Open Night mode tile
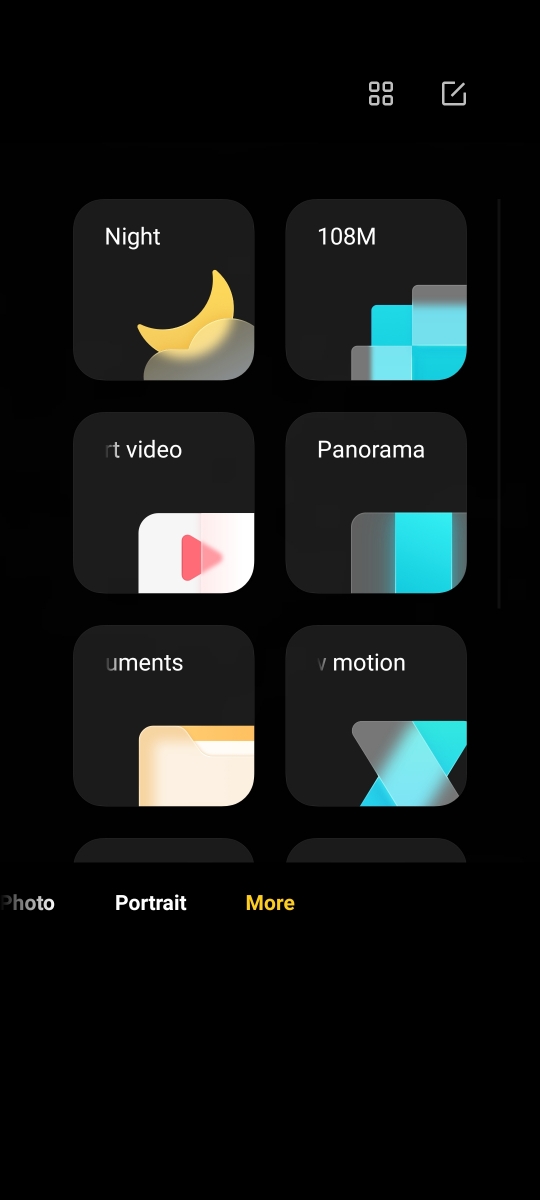The image size is (540, 1200). (164, 290)
